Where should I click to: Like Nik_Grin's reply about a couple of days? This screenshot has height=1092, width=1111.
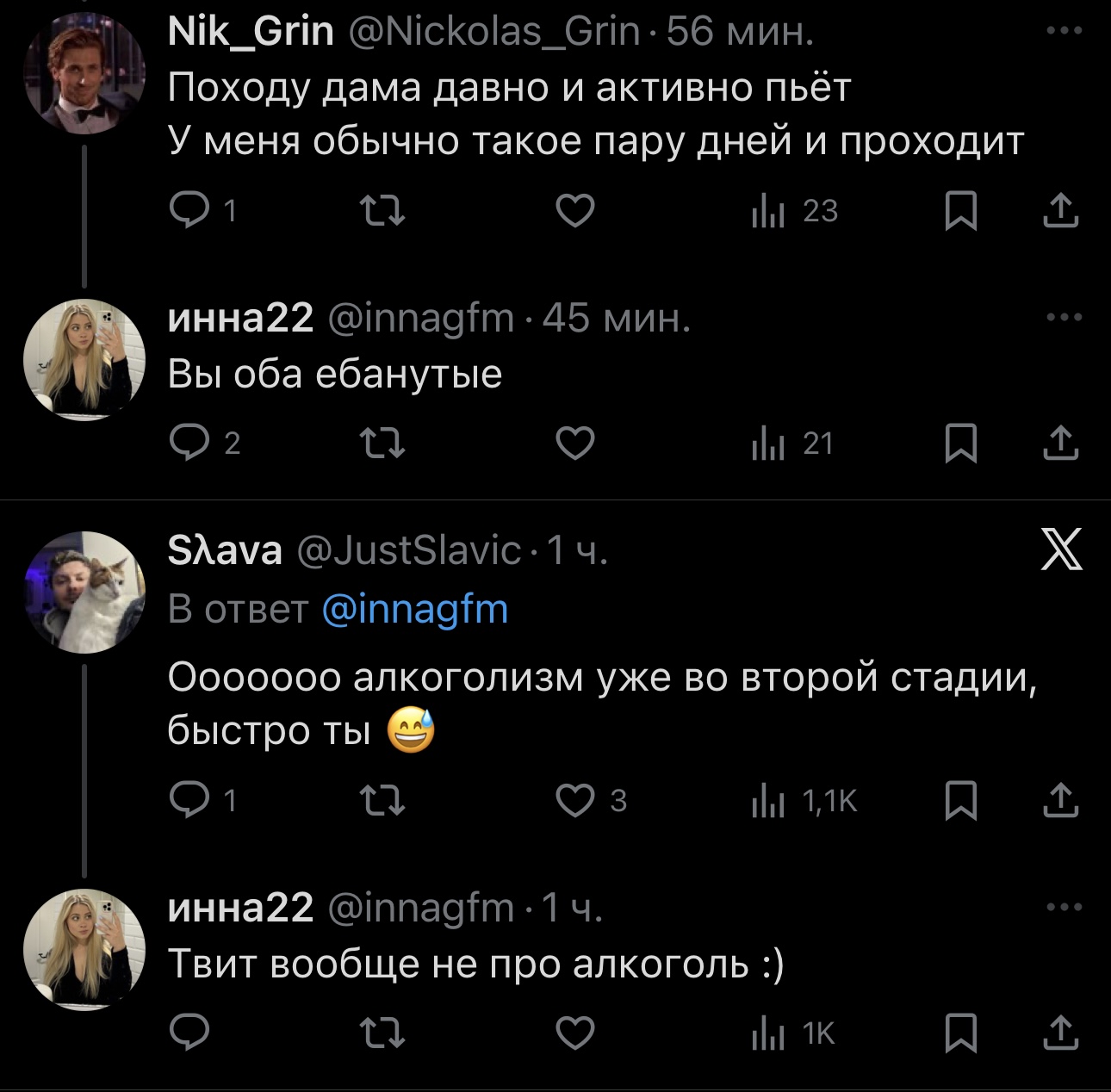pyautogui.click(x=575, y=211)
